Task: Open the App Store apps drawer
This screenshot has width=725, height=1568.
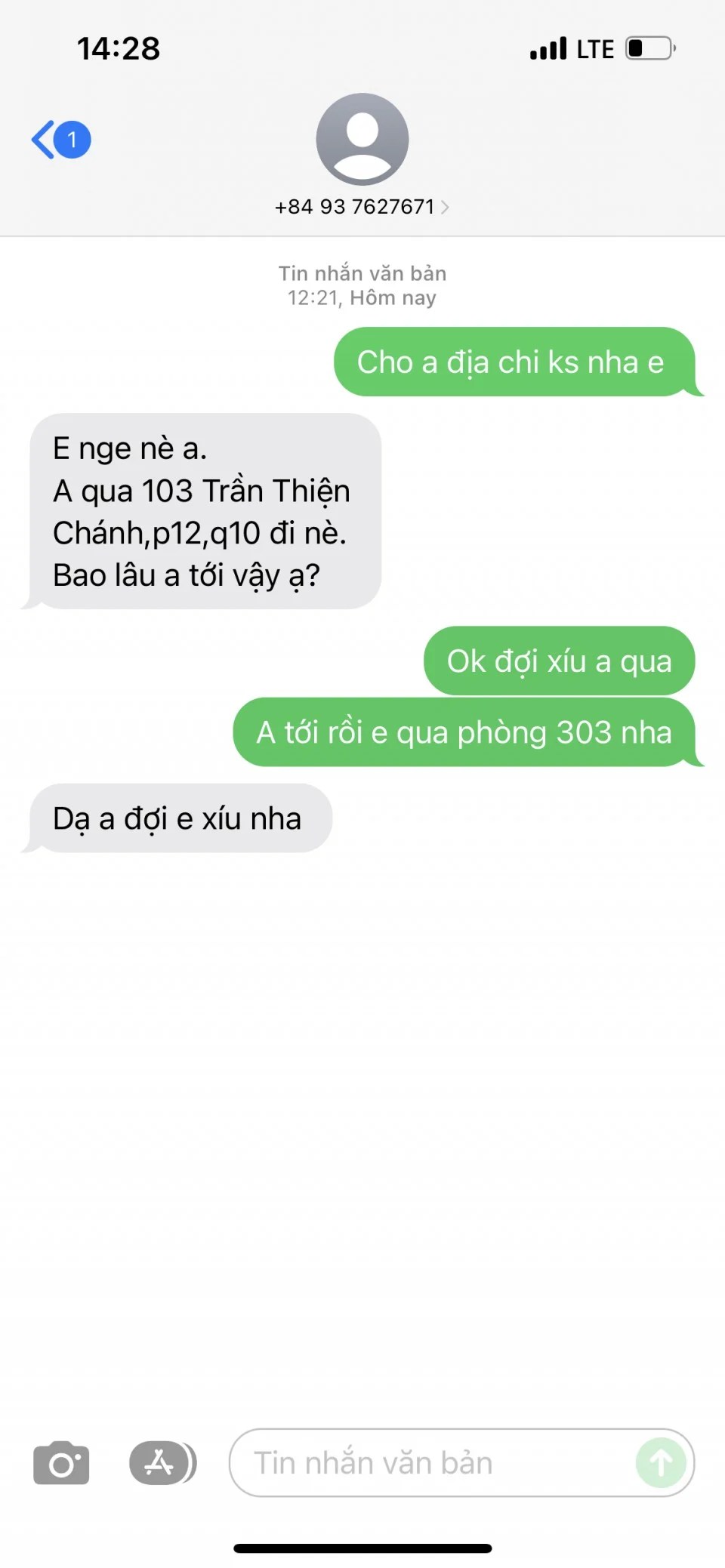Action: [x=161, y=1463]
